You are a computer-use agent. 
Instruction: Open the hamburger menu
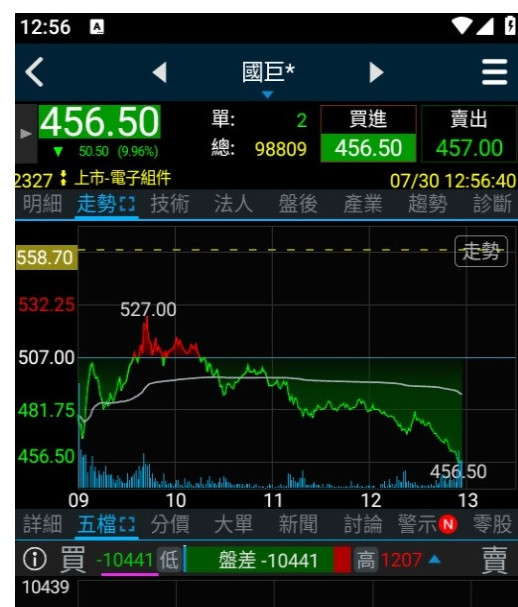pos(494,72)
